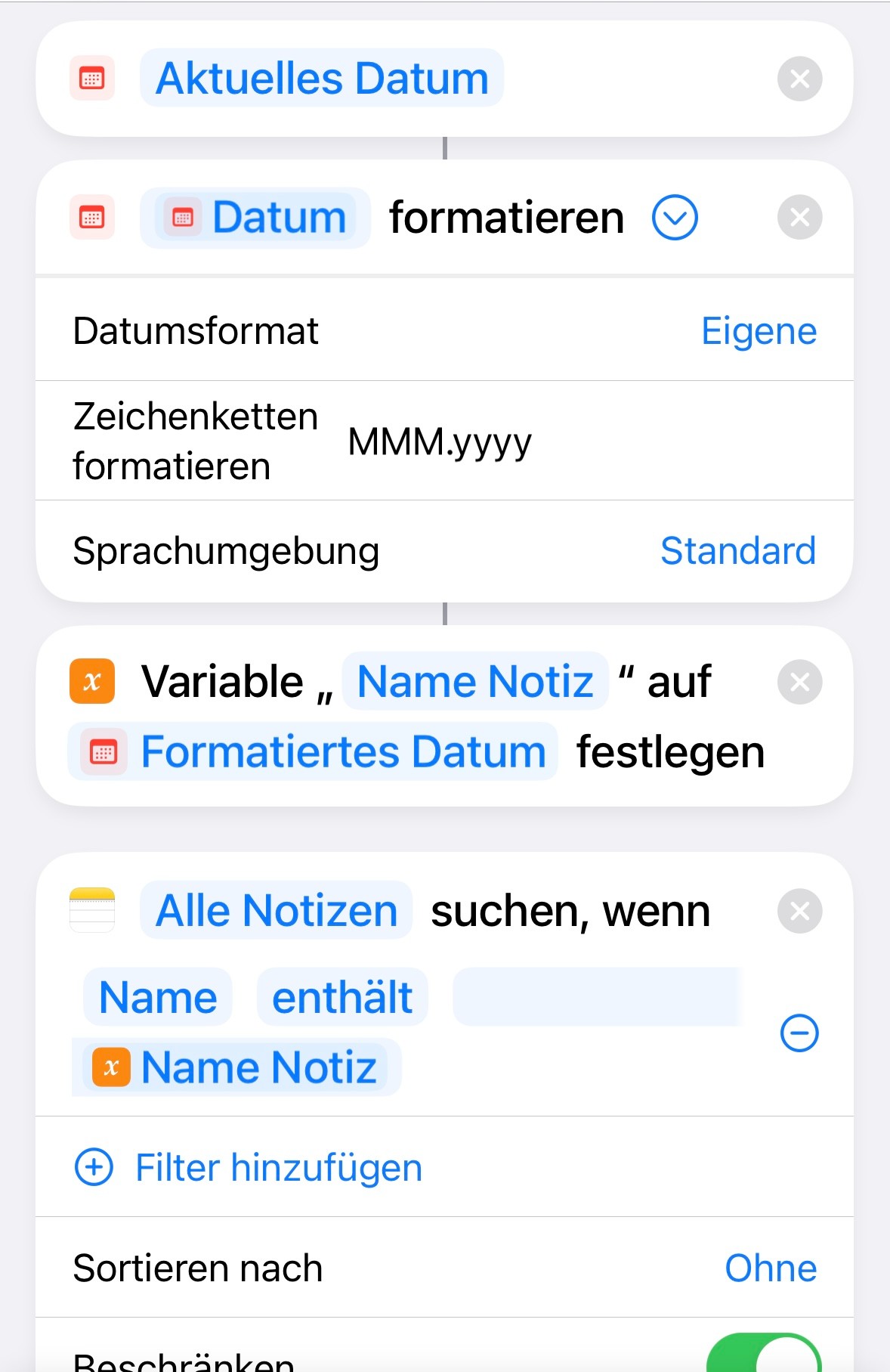Delete the Datum formatieren action

click(799, 218)
